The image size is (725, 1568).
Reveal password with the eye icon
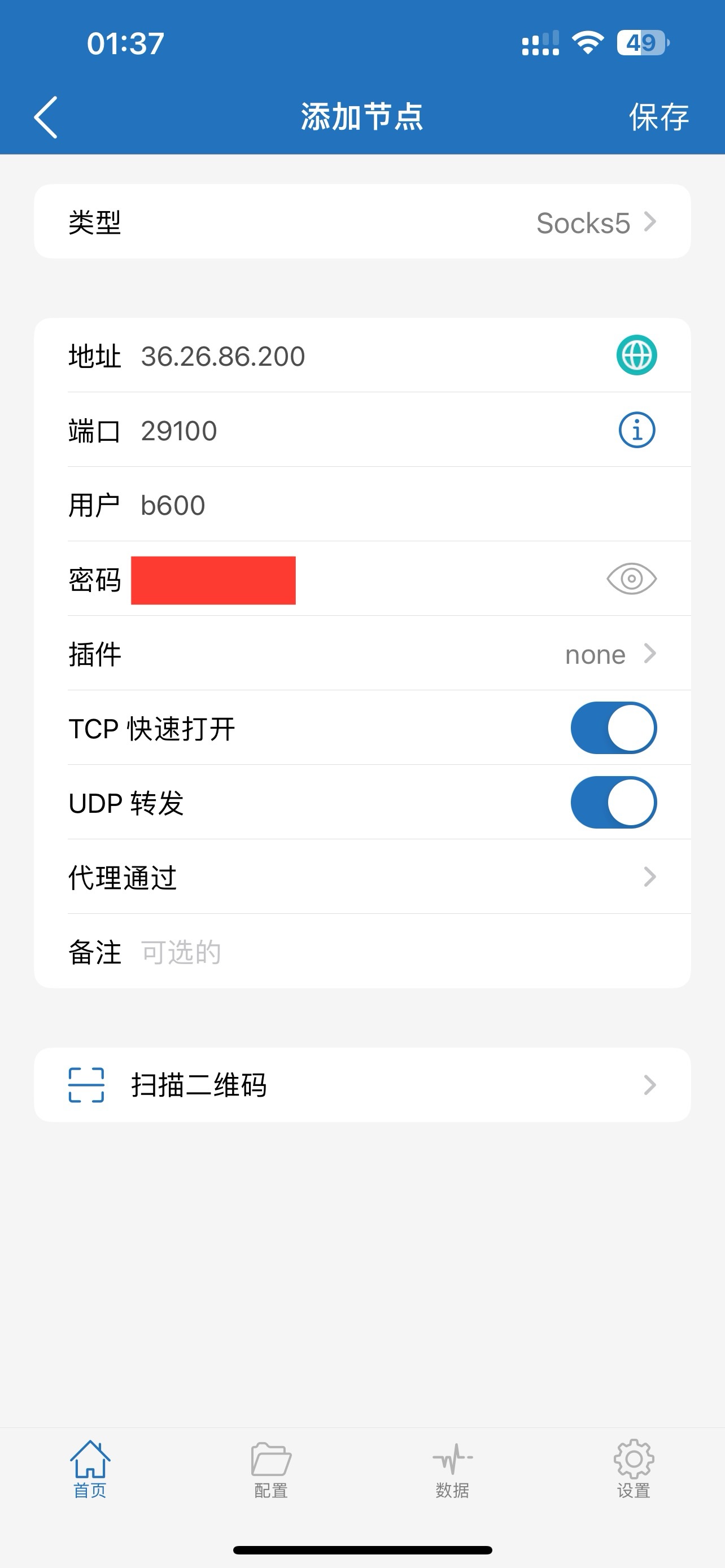[x=631, y=579]
